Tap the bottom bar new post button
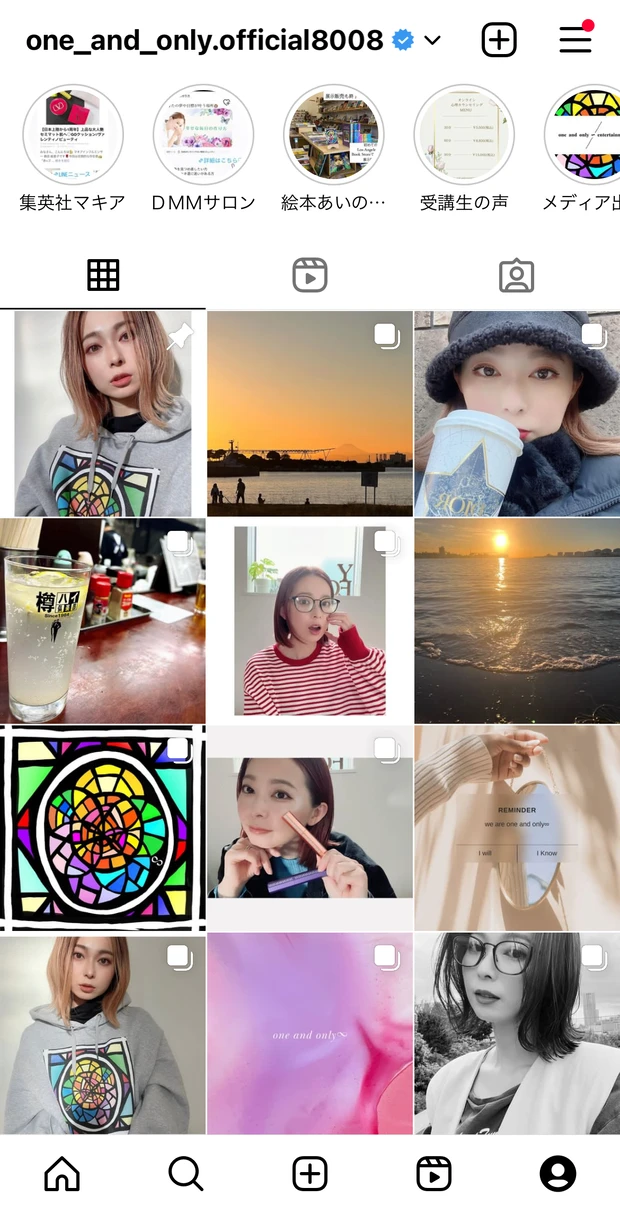Image resolution: width=620 pixels, height=1224 pixels. [x=310, y=1174]
